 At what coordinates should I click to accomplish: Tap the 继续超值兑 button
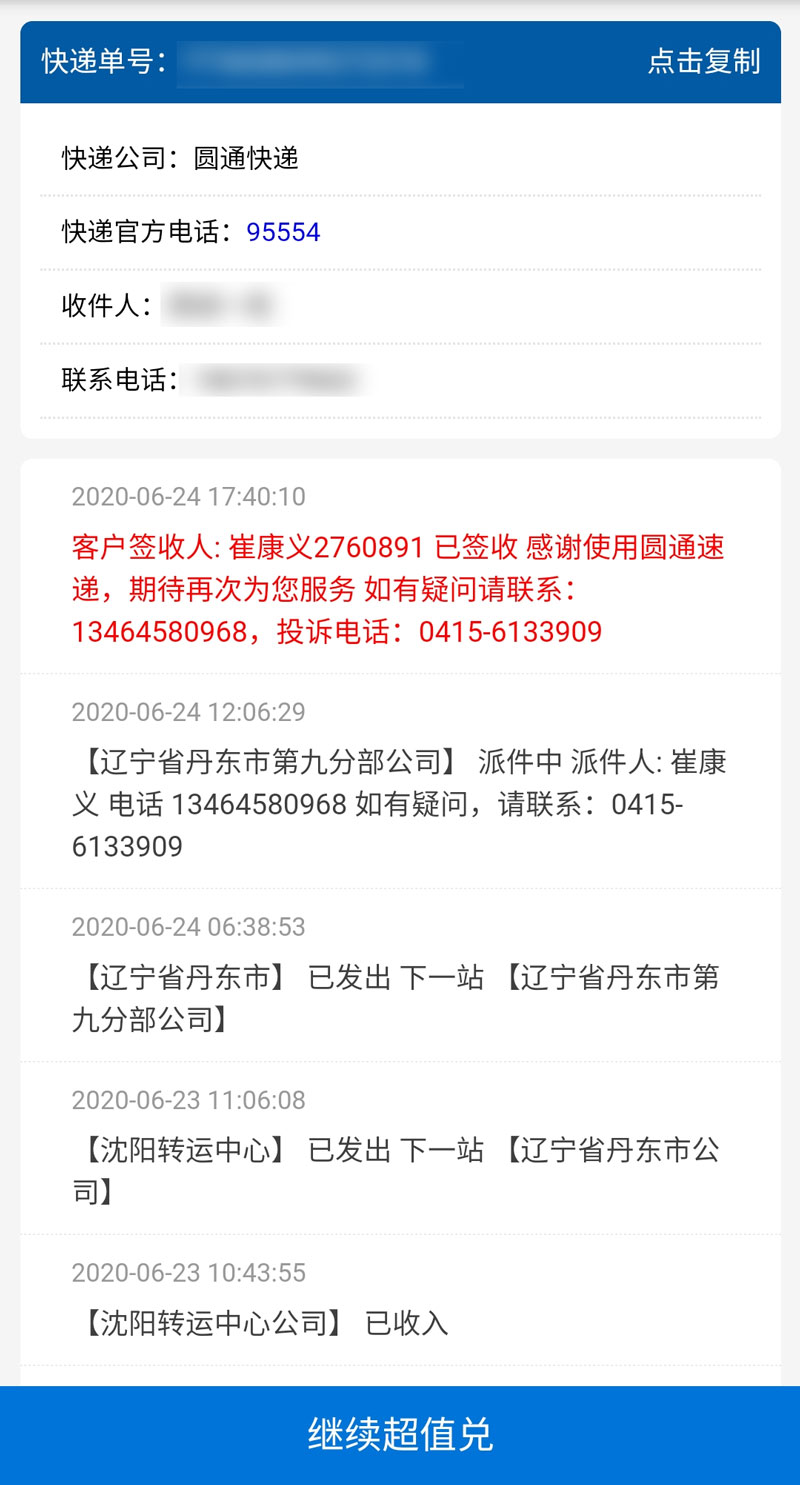[x=400, y=1435]
